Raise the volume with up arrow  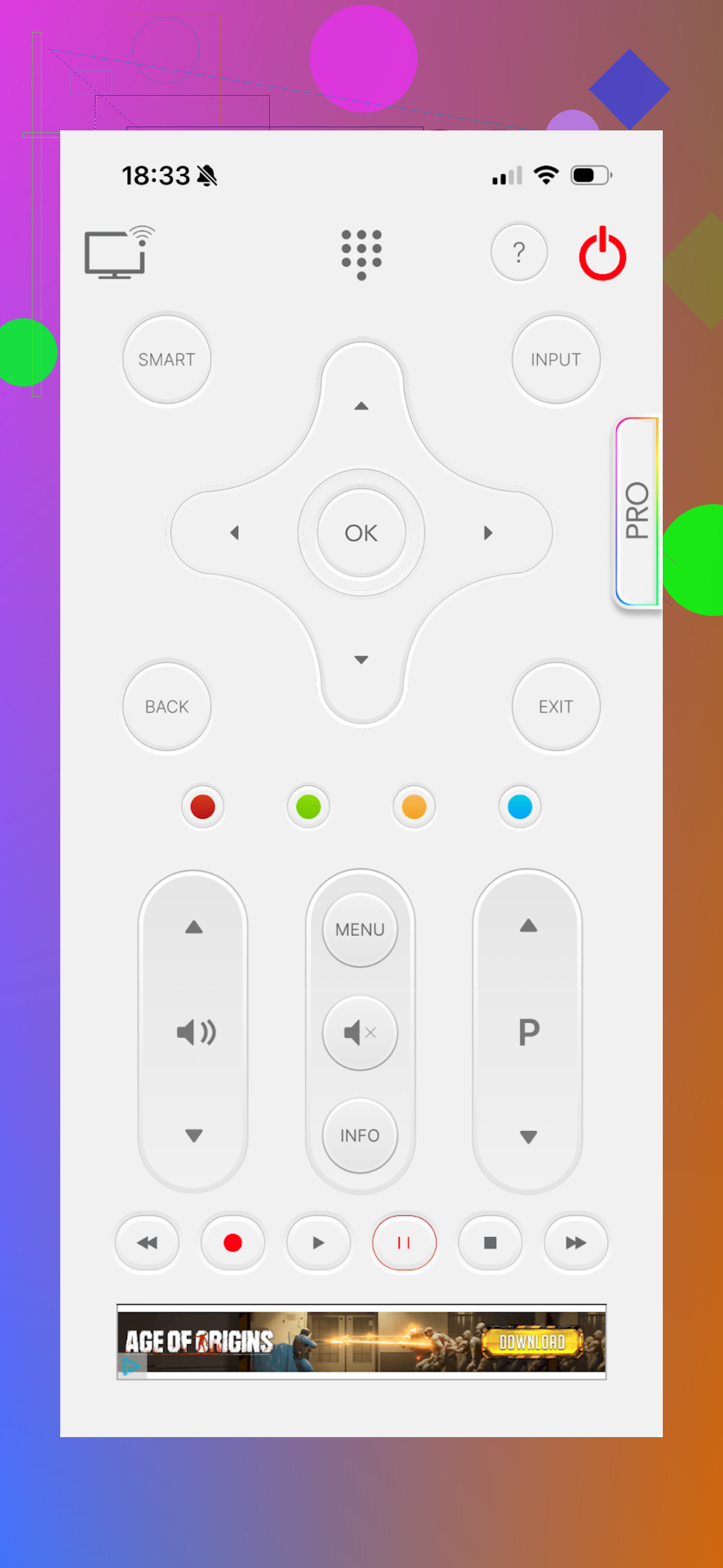tap(193, 927)
